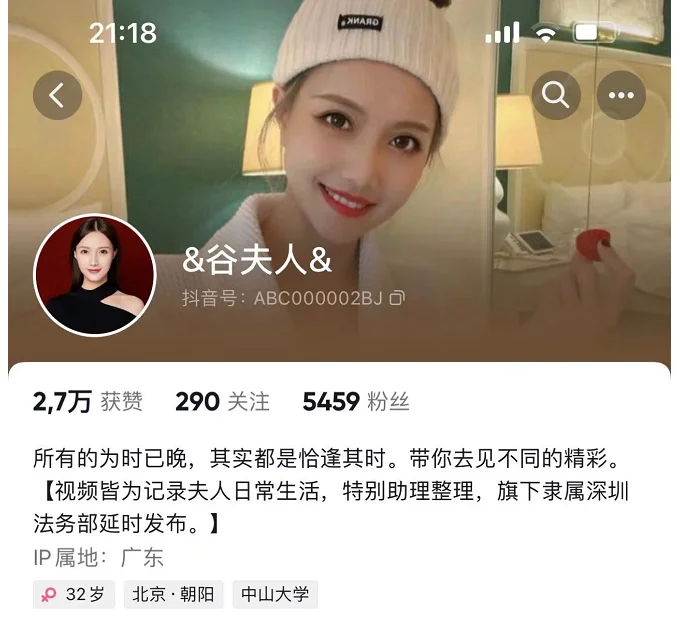The height and width of the screenshot is (624, 680).
Task: Show the 2.7万 获赞 likes details
Action: [88, 402]
